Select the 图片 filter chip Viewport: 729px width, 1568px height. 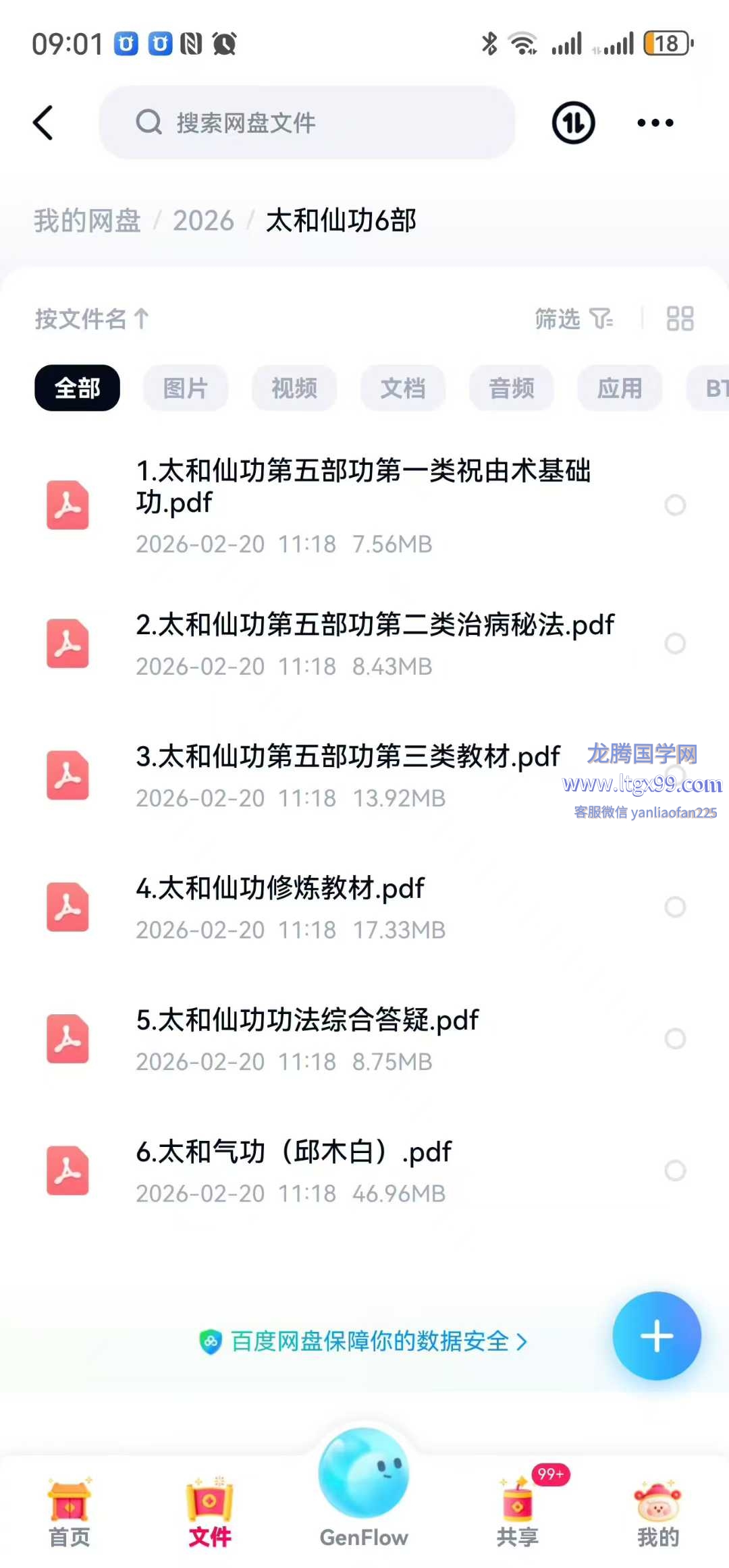pos(185,388)
